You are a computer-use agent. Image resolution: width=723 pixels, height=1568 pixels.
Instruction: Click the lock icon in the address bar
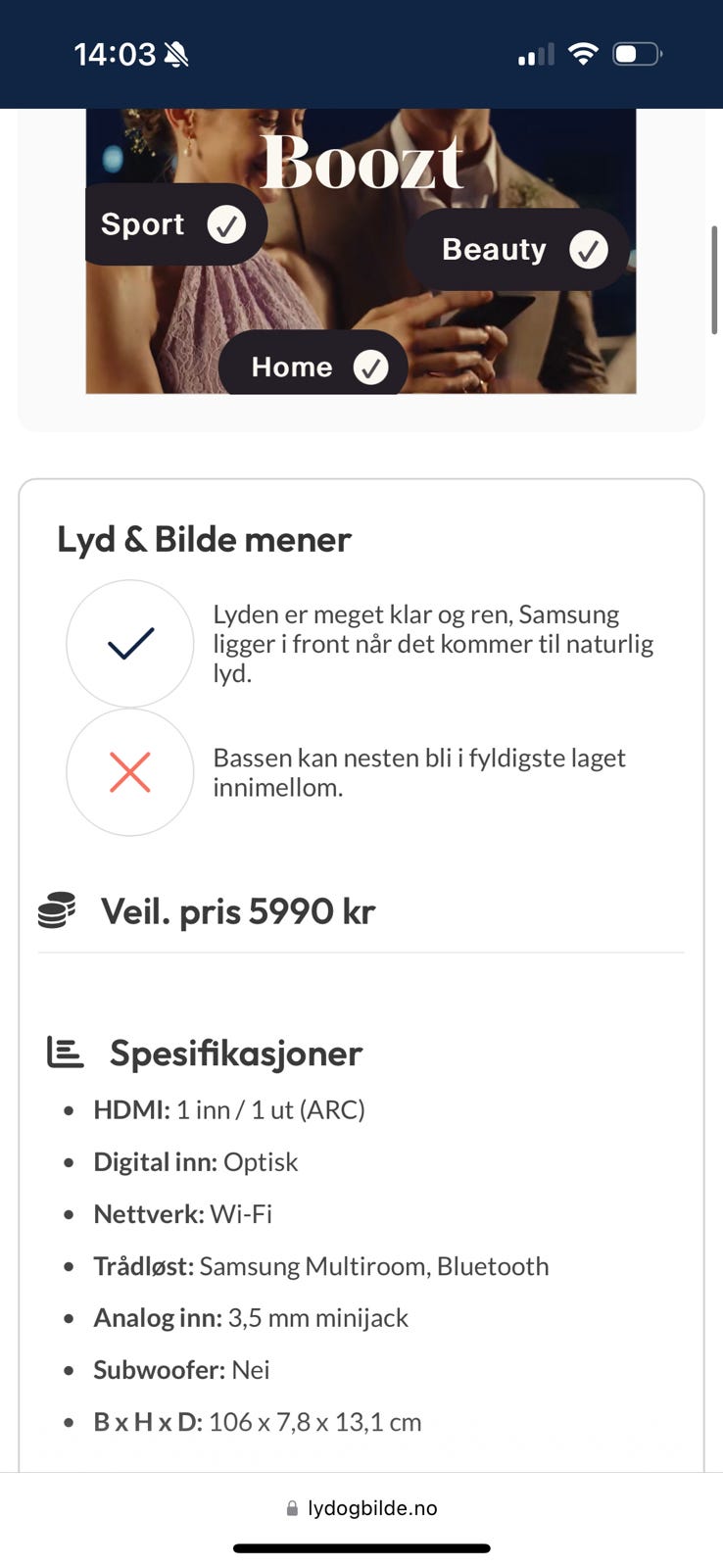pos(291,1507)
